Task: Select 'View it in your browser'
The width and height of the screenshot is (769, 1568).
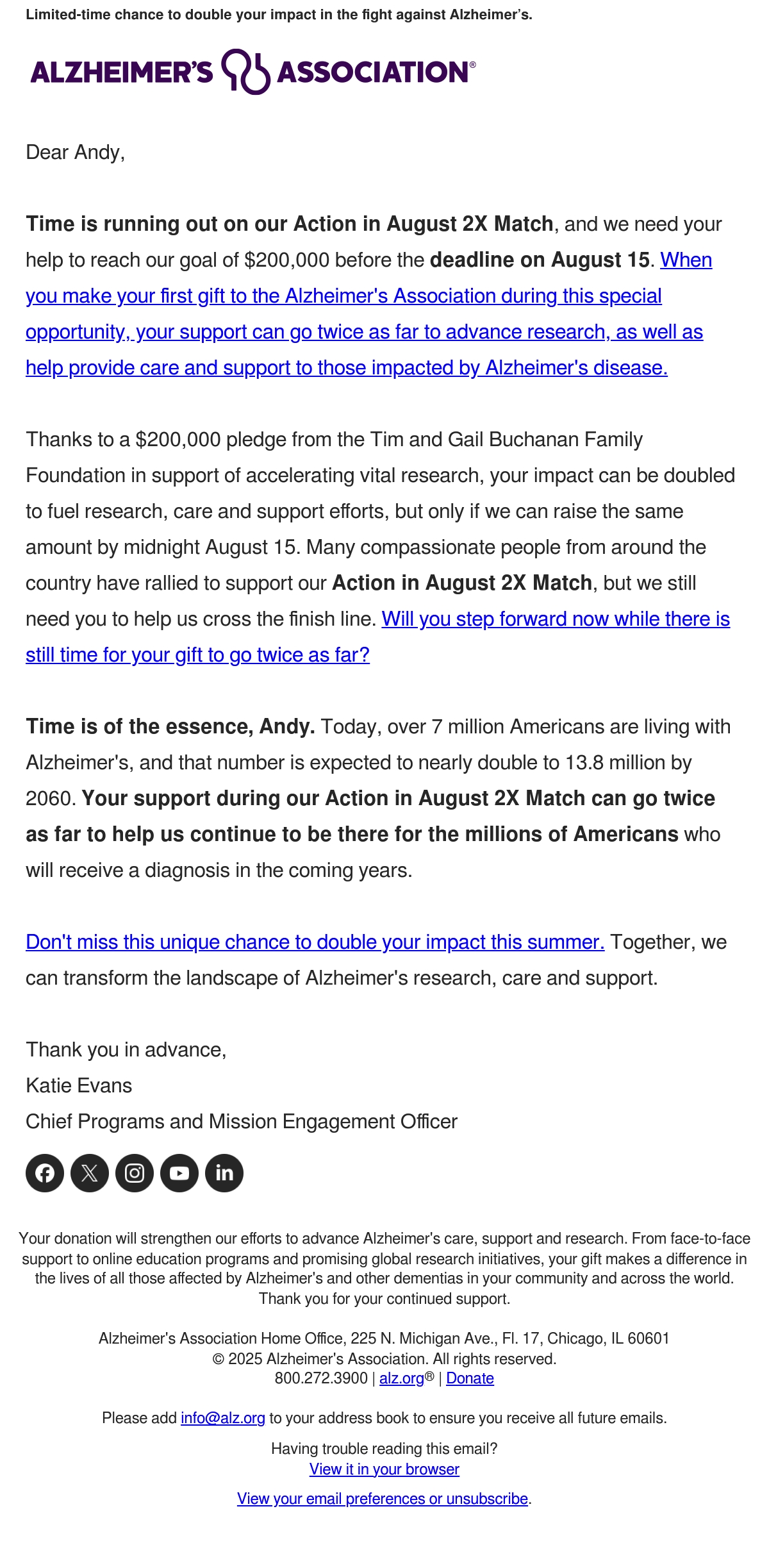Action: (384, 1469)
